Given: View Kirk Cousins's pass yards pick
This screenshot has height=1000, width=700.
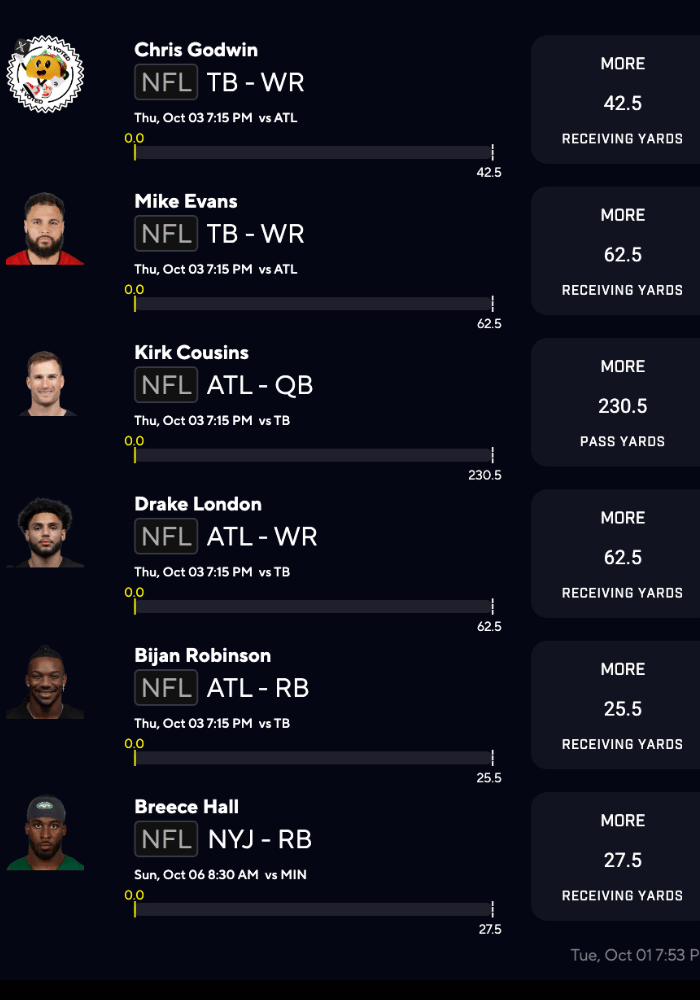Looking at the screenshot, I should click(x=620, y=403).
